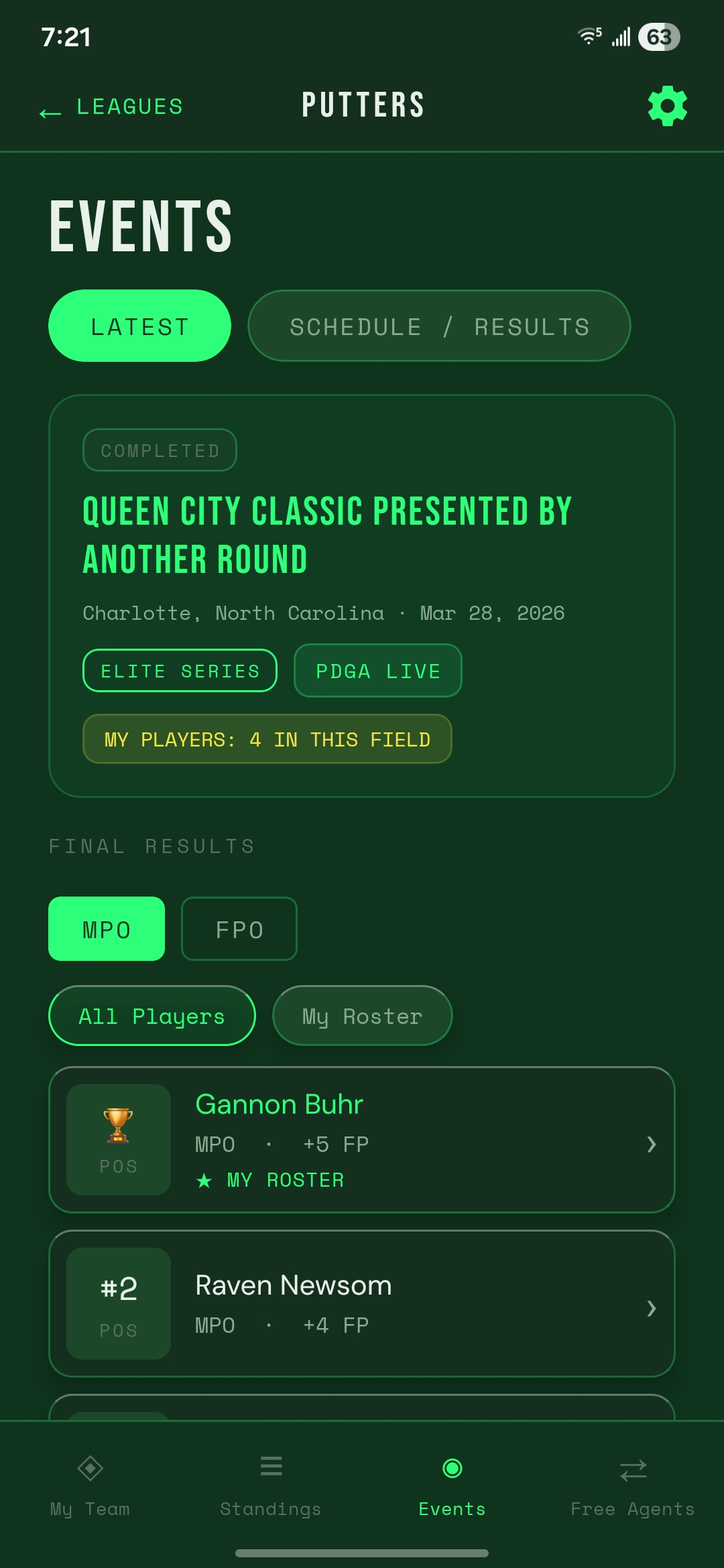This screenshot has height=1568, width=724.
Task: Switch to Schedule / Results
Action: 439,326
